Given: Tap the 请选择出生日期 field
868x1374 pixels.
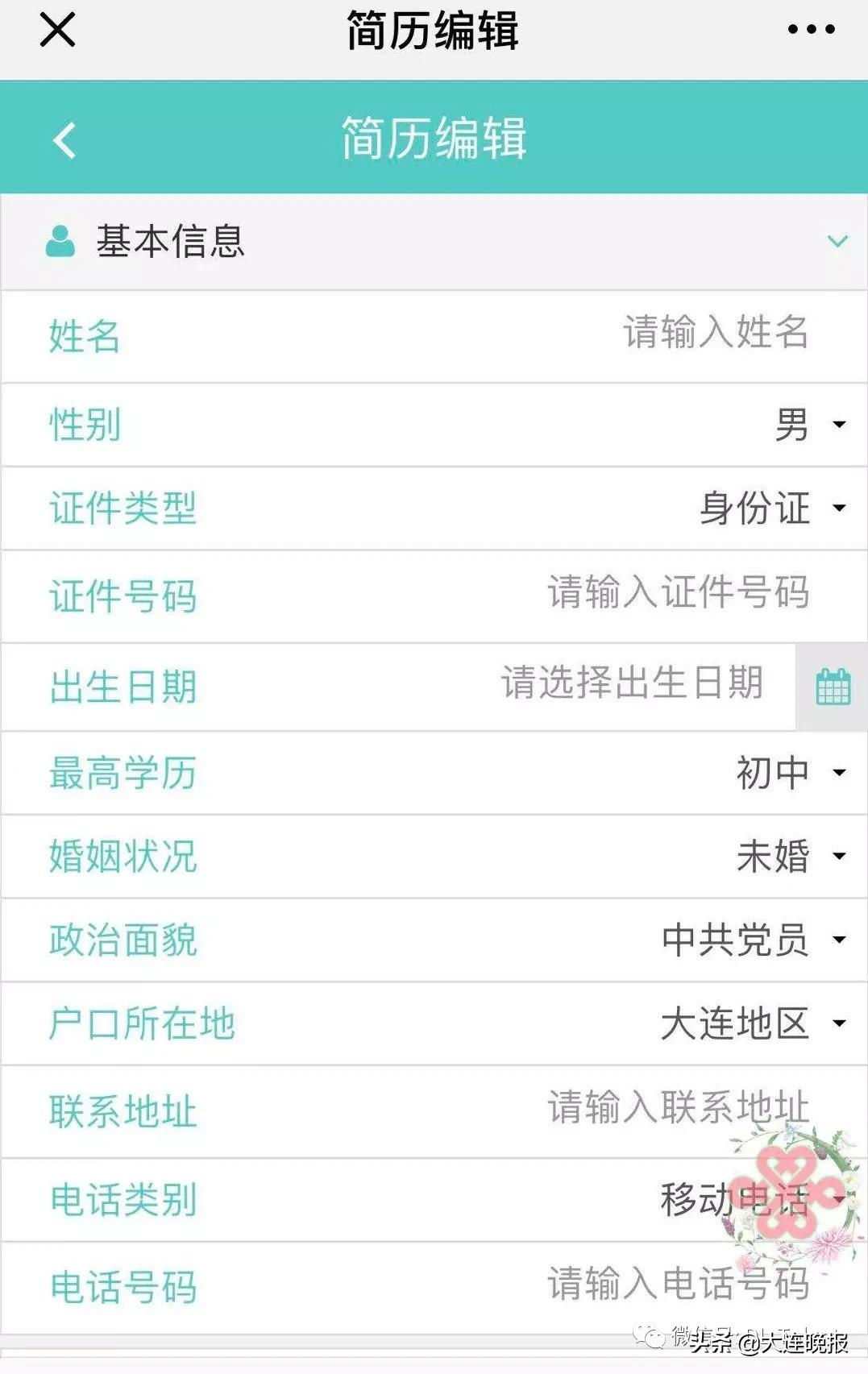Looking at the screenshot, I should [633, 686].
